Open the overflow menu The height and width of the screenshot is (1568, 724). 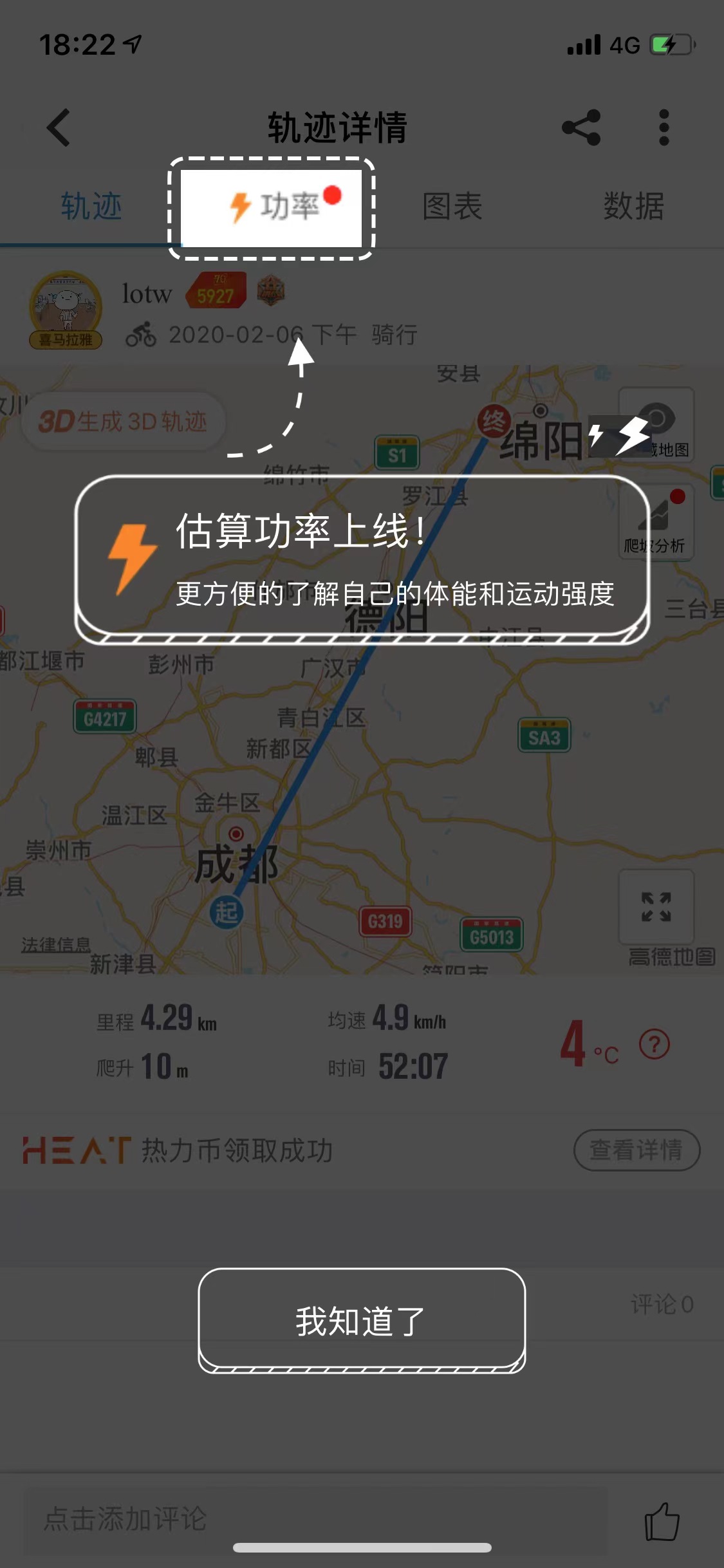664,127
